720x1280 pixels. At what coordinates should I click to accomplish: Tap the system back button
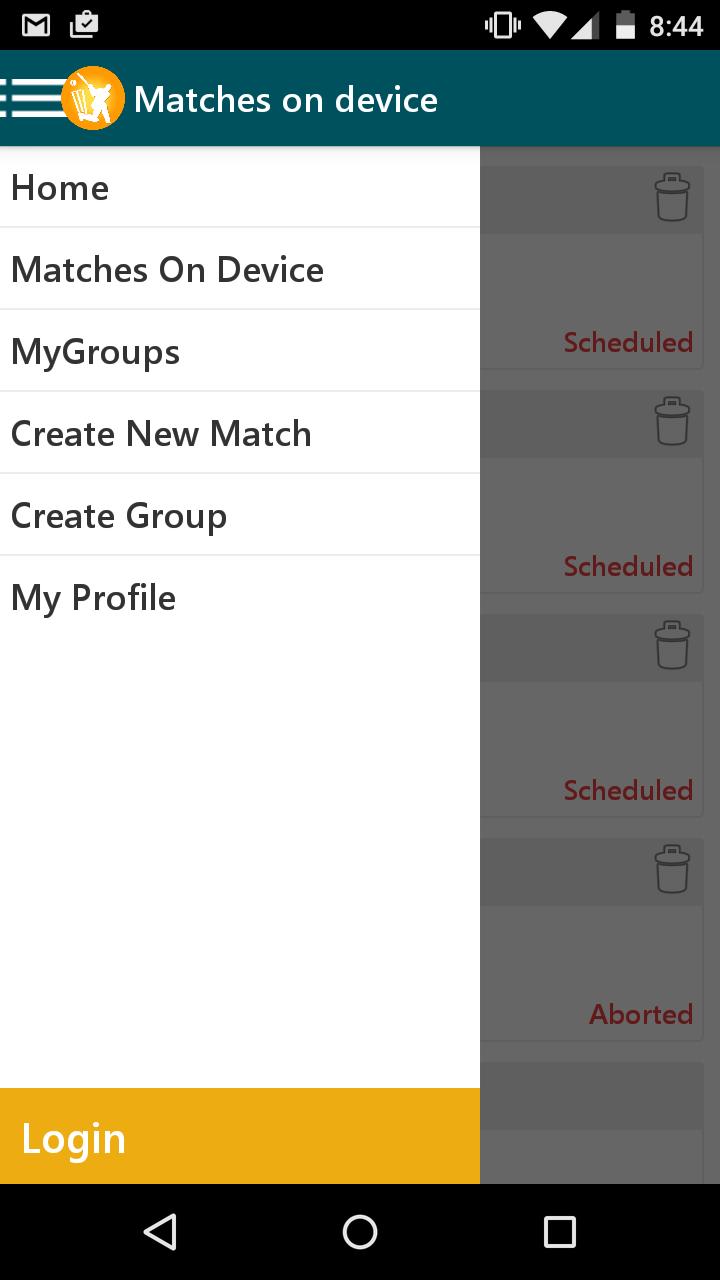tap(160, 1232)
